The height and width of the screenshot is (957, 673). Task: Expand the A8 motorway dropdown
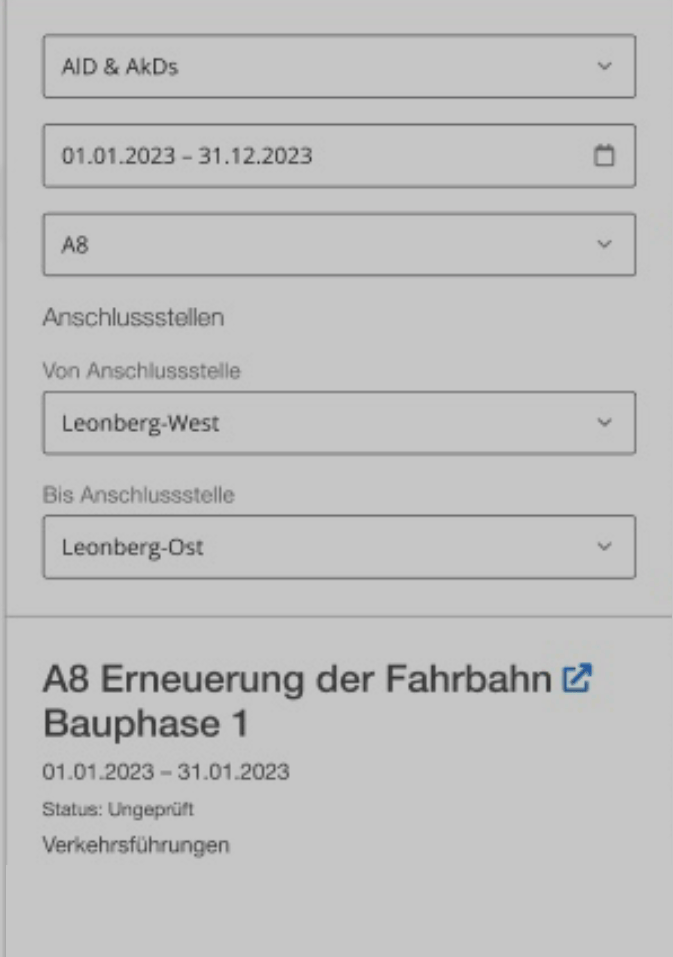pos(339,245)
